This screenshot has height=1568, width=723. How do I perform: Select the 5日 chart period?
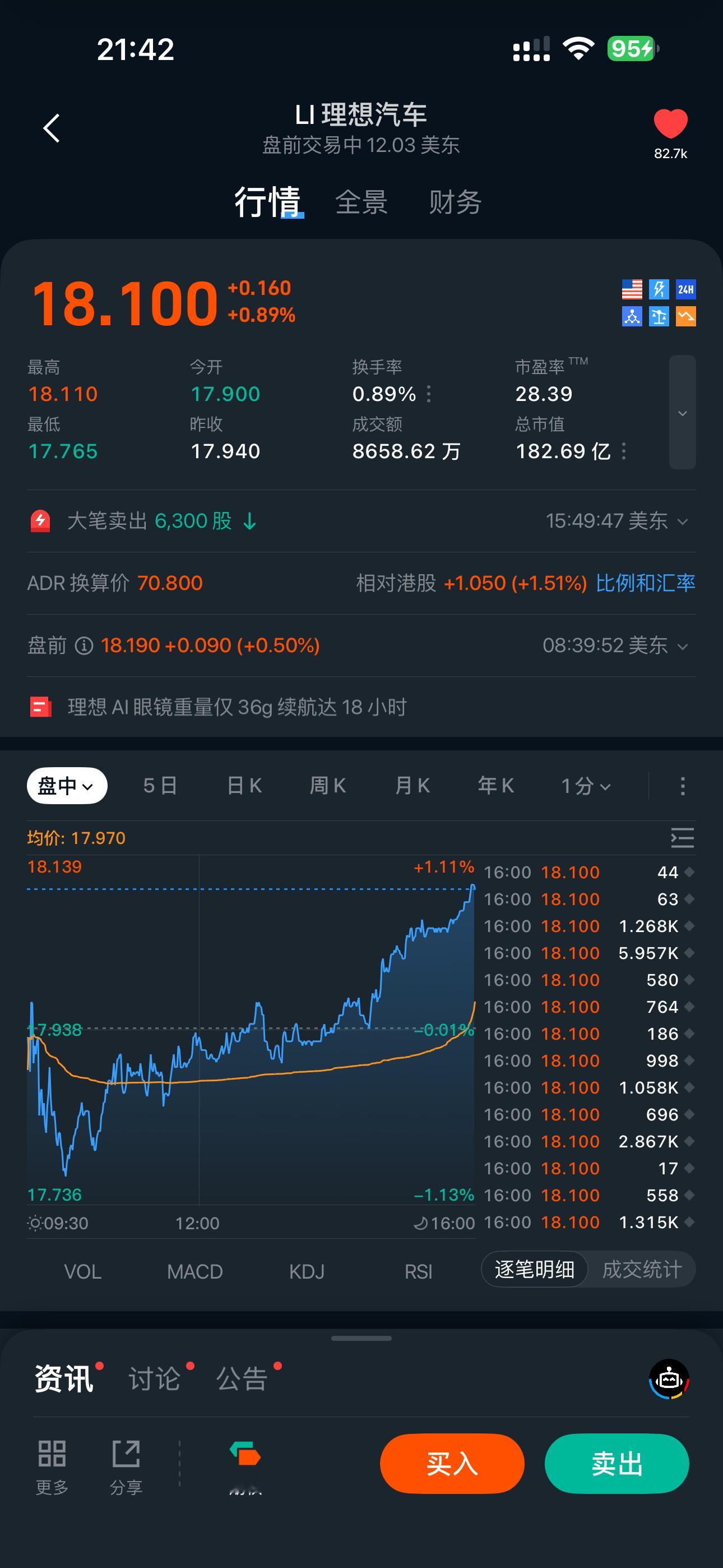point(160,786)
